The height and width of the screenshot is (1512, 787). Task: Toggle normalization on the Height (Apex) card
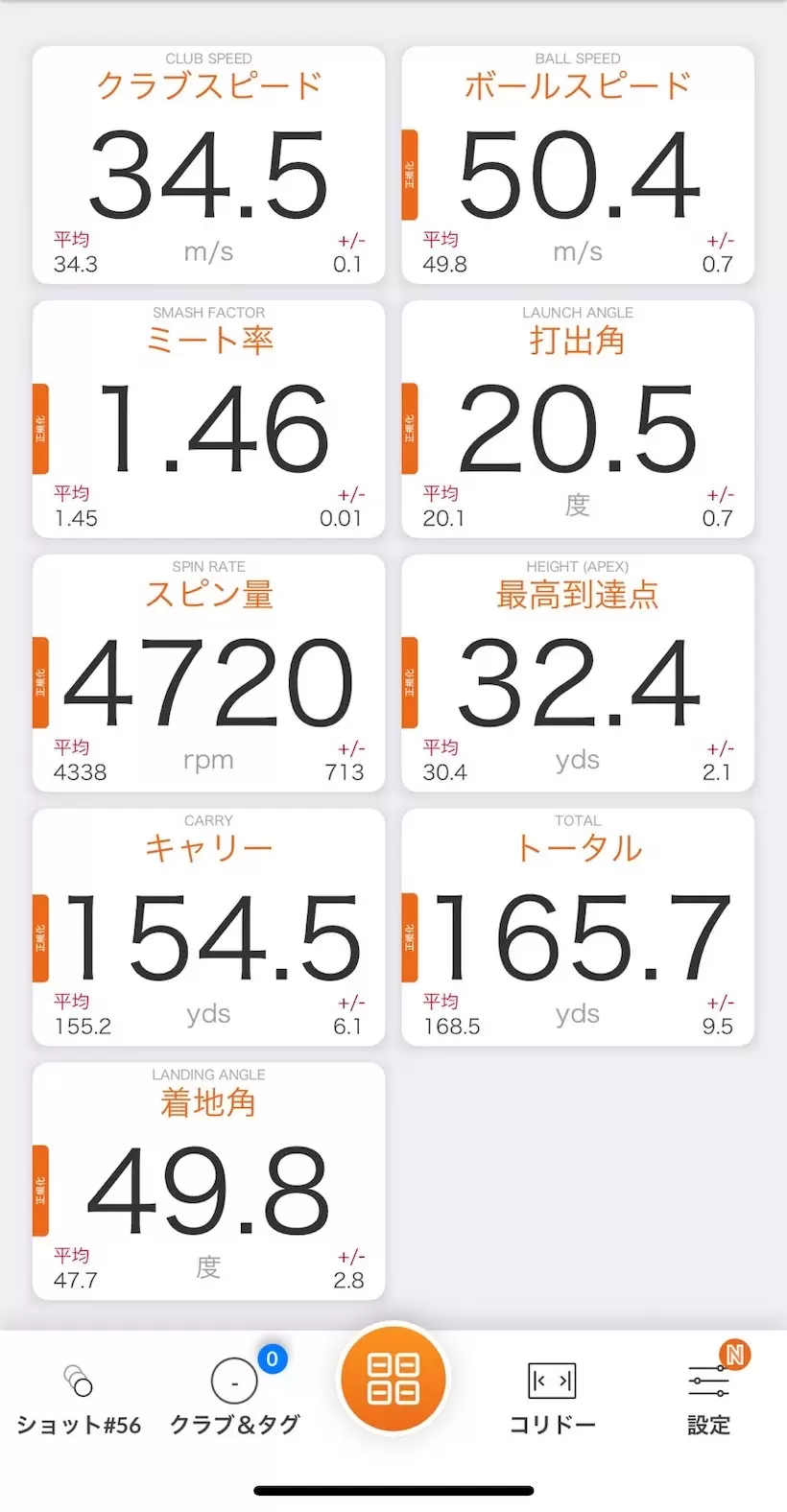coord(410,681)
